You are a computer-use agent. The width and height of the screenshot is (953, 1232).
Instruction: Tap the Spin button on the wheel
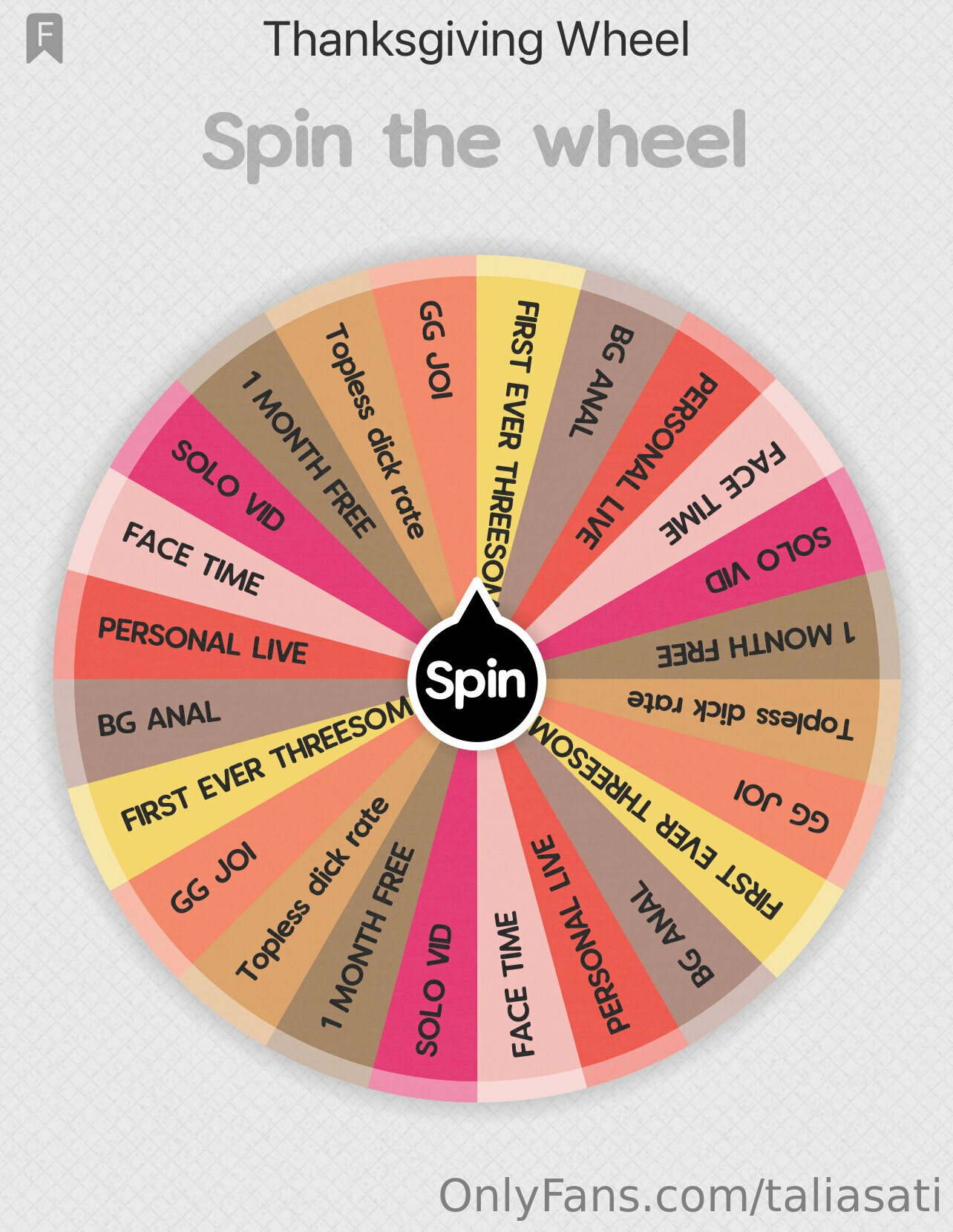(x=476, y=680)
